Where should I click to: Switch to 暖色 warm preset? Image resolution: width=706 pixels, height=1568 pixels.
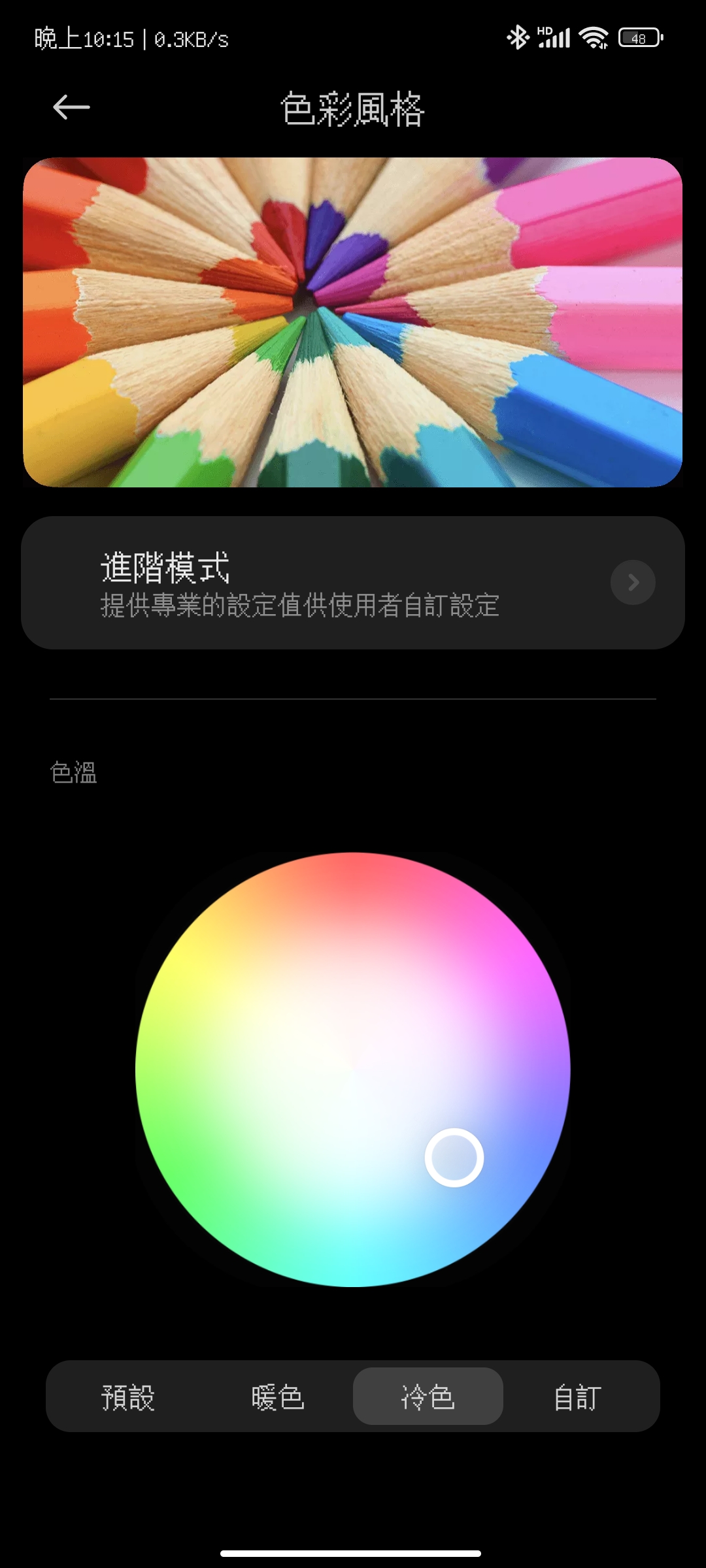[x=278, y=1397]
